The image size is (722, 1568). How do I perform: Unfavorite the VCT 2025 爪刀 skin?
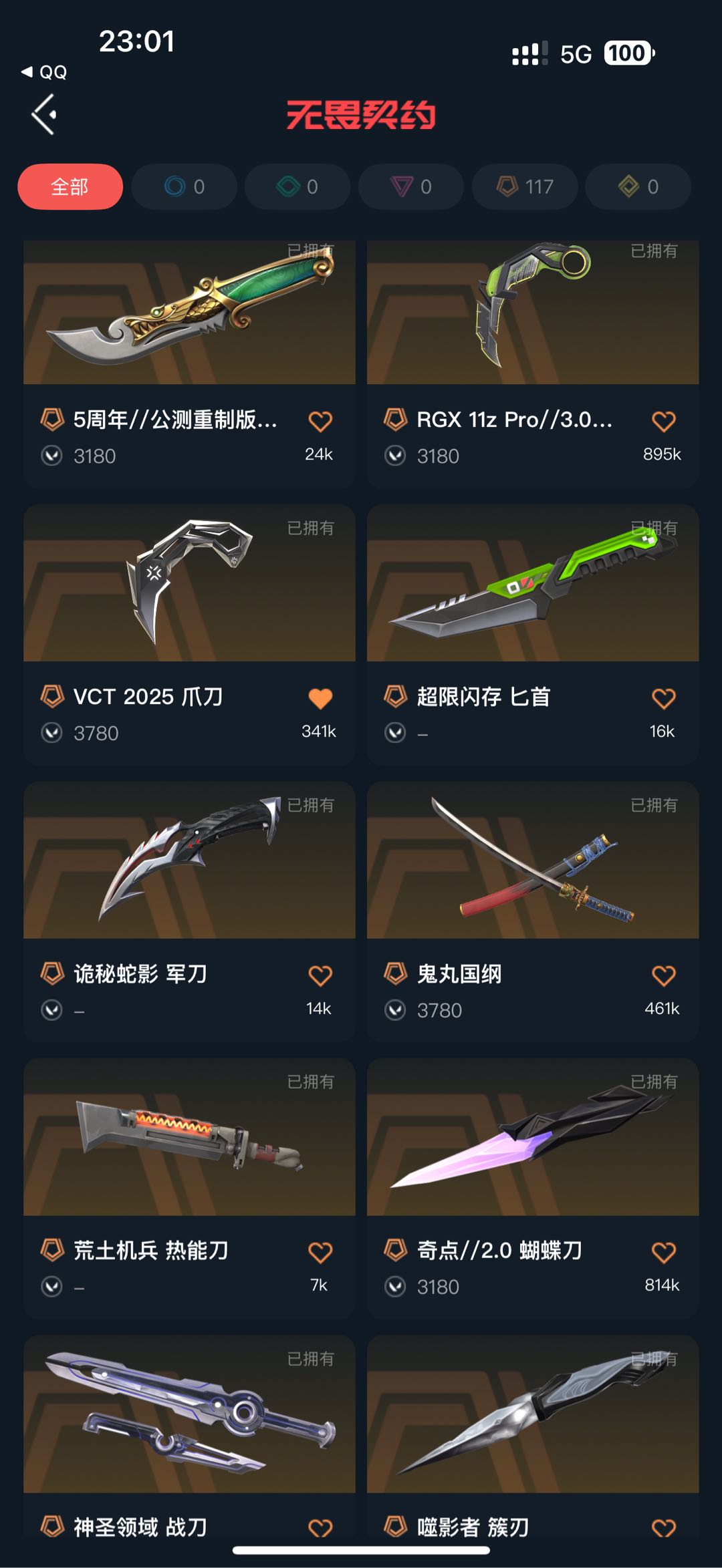[x=320, y=698]
